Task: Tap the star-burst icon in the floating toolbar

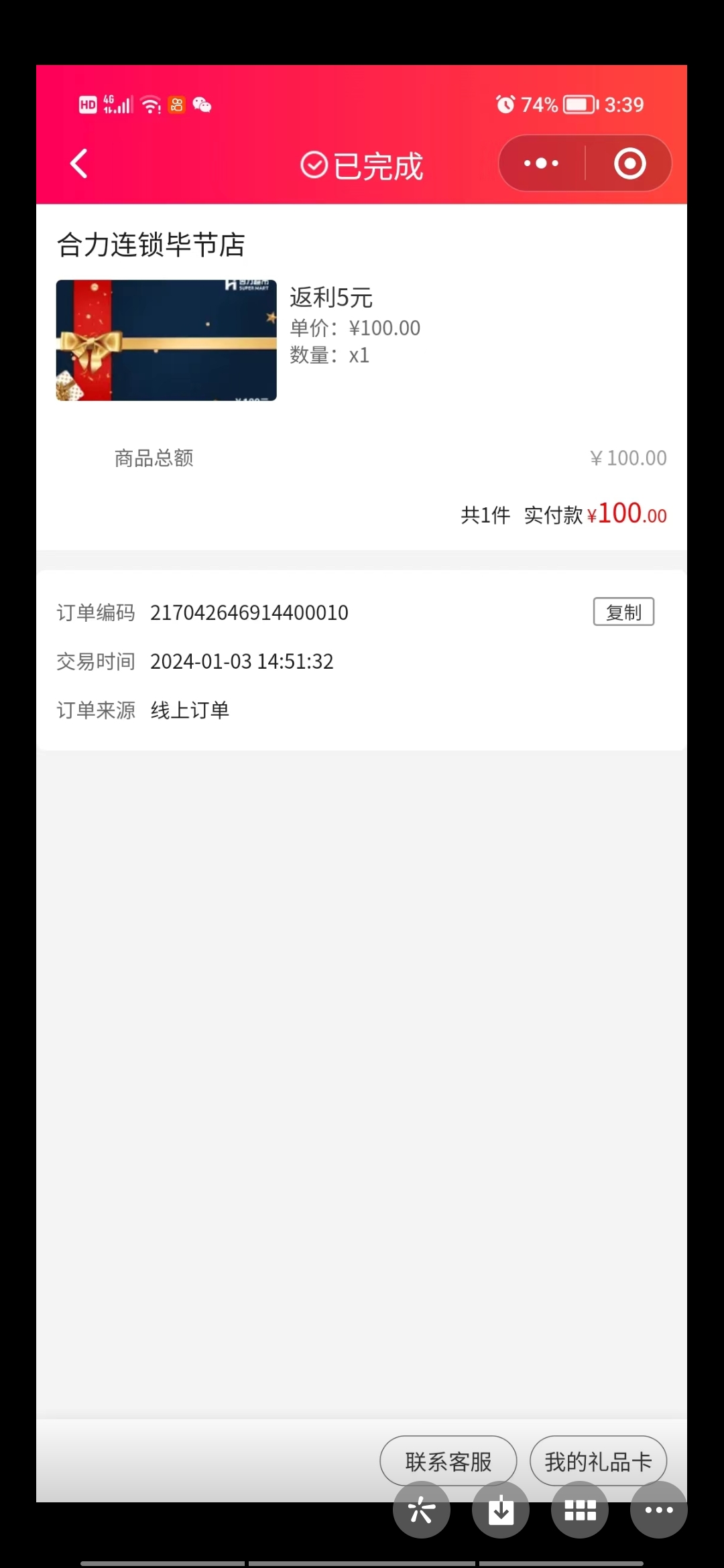Action: (422, 1510)
